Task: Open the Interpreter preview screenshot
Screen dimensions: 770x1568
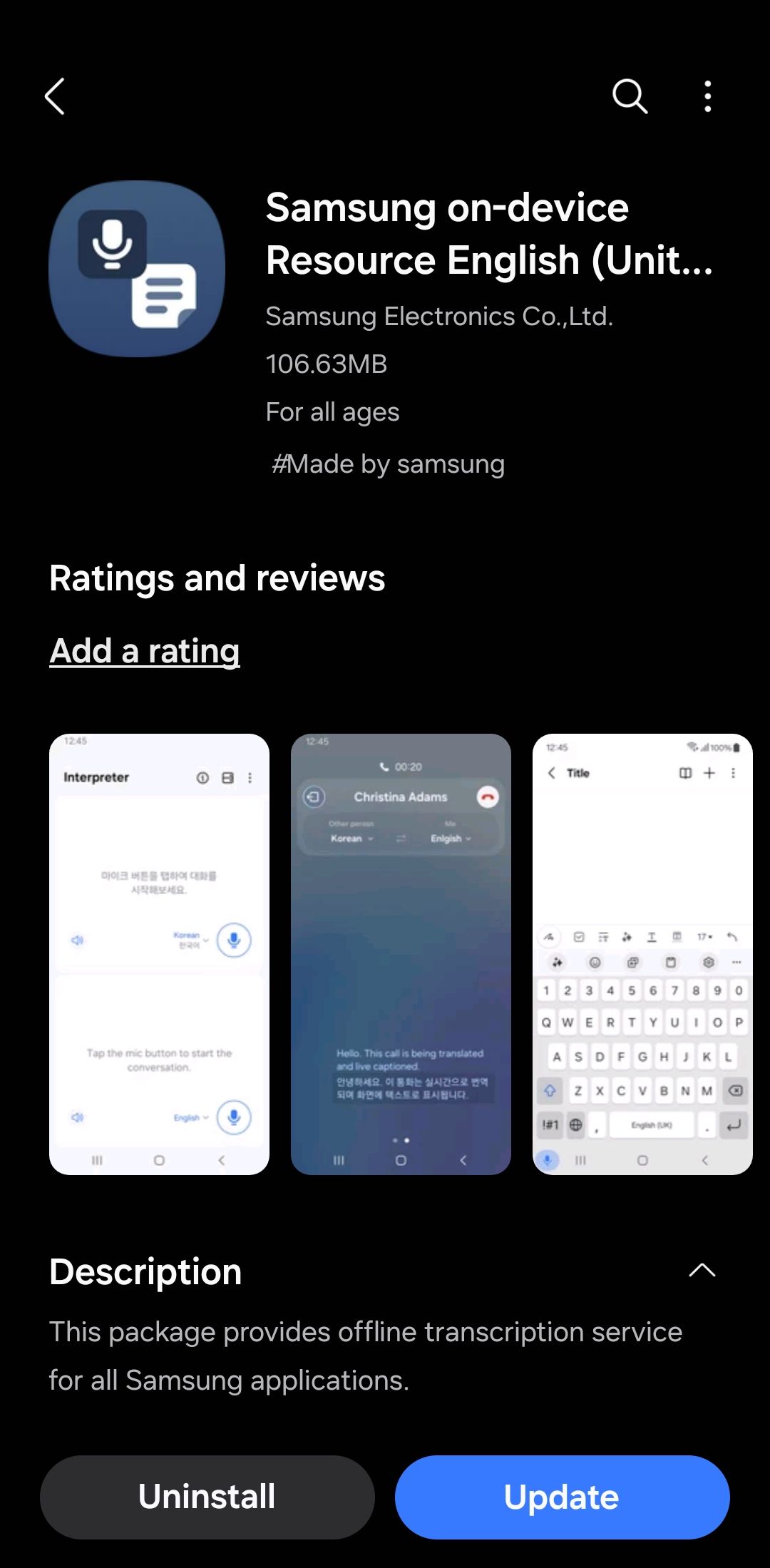Action: [159, 954]
